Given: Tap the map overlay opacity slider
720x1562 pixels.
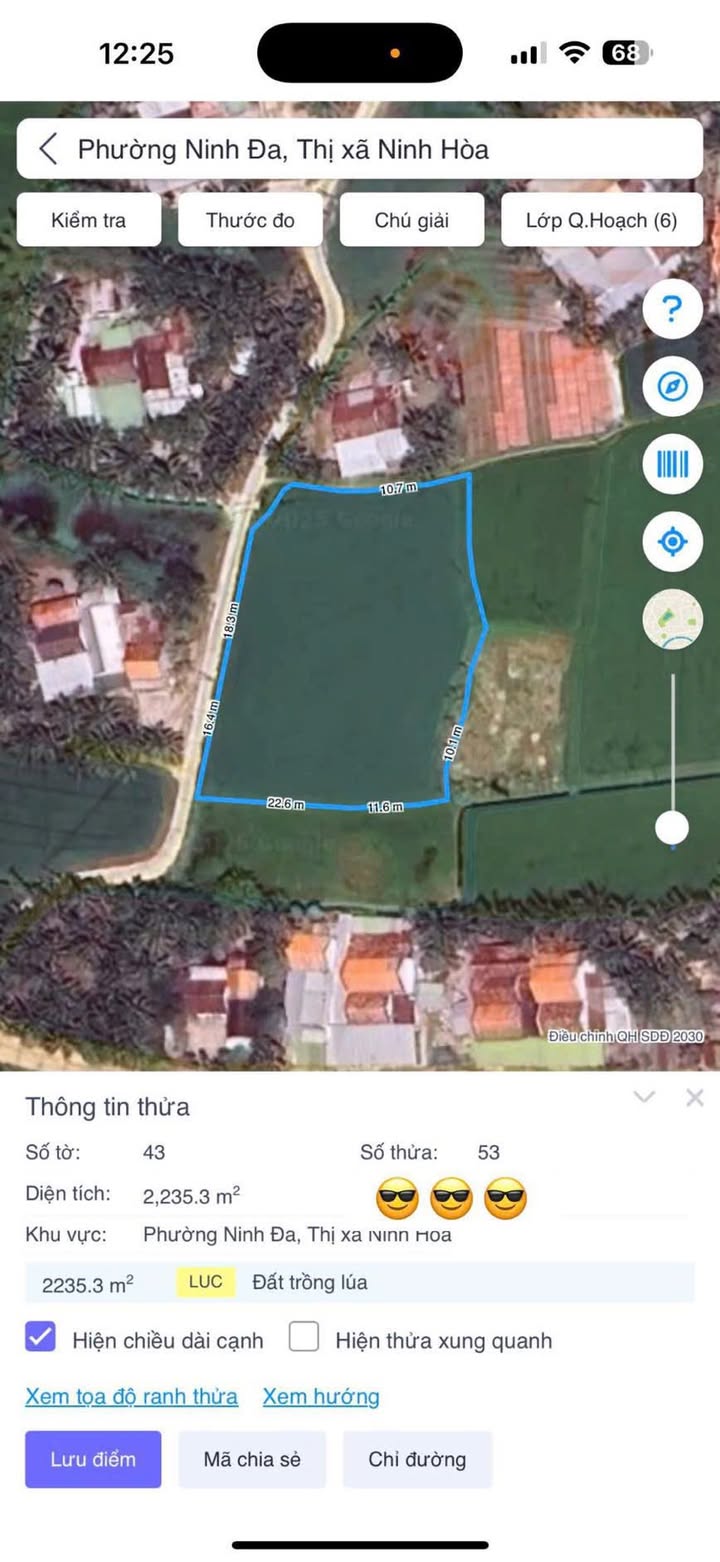Looking at the screenshot, I should coord(672,827).
